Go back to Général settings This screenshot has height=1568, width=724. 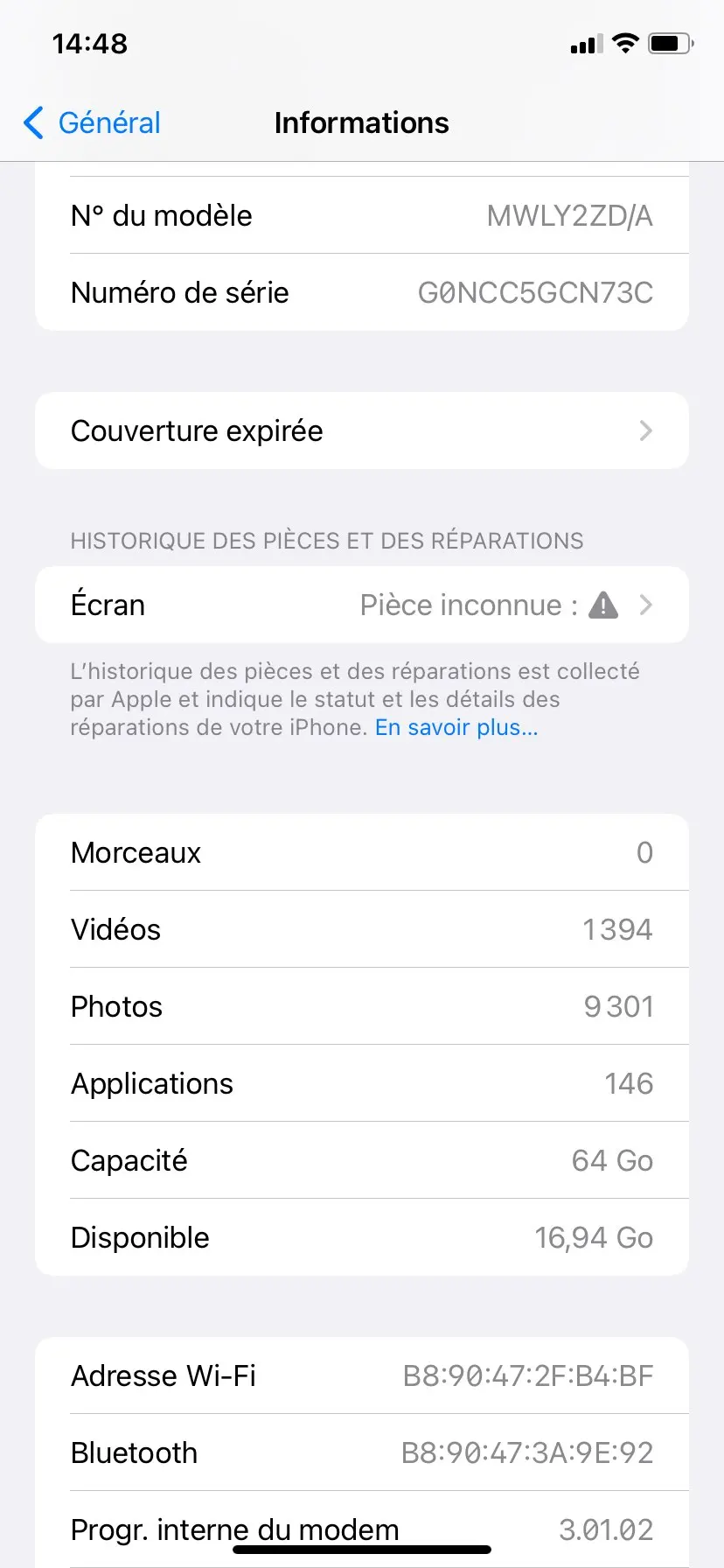pyautogui.click(x=93, y=123)
